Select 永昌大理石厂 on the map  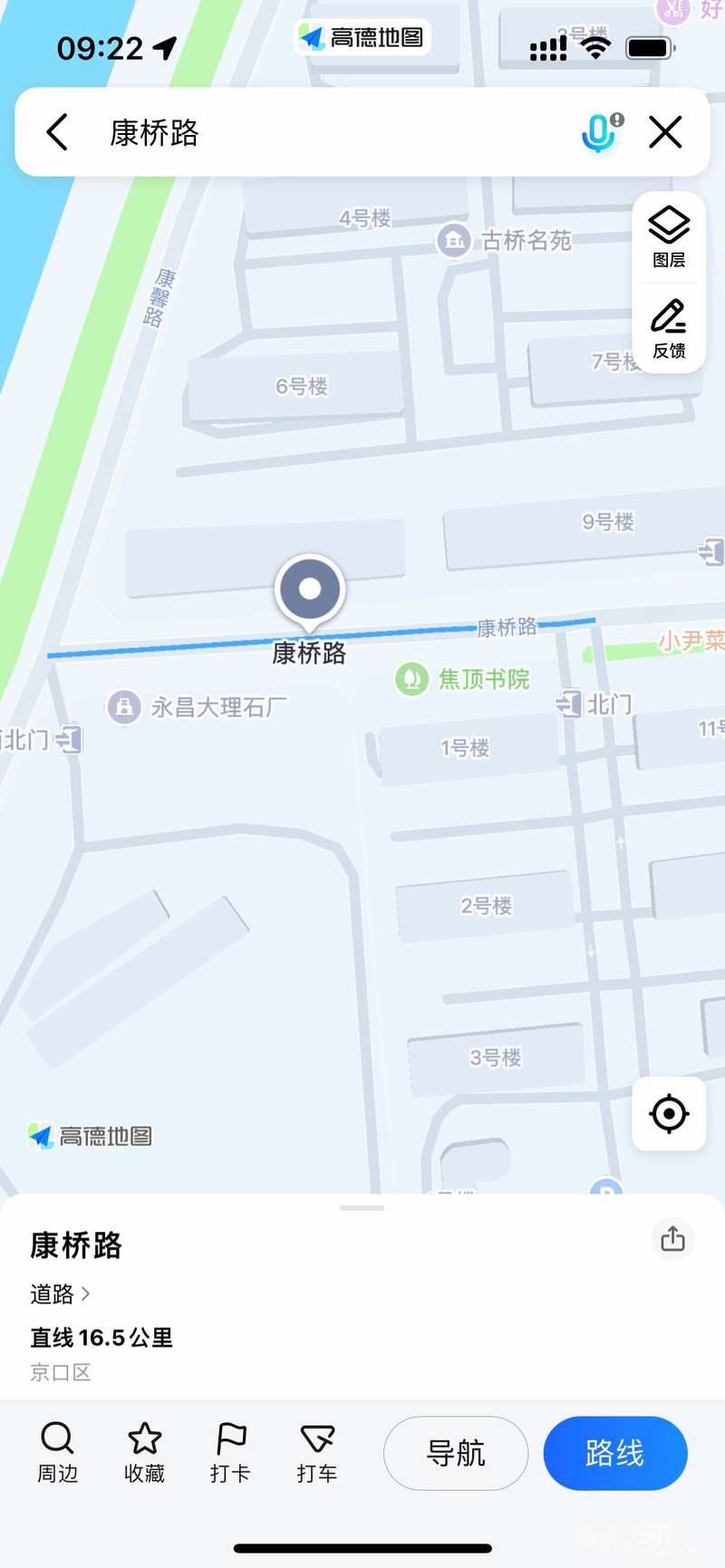(x=197, y=707)
